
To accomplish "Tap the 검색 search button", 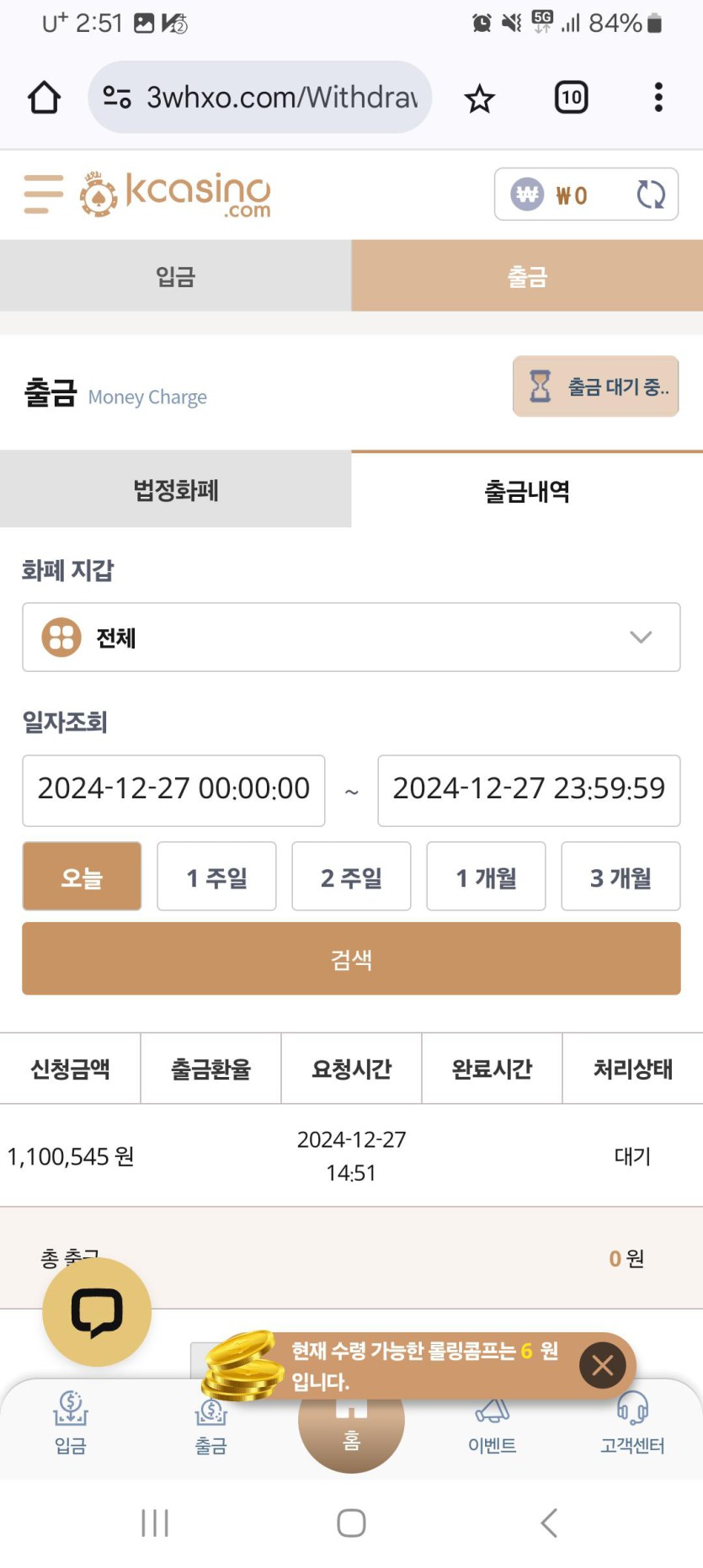I will click(x=351, y=959).
